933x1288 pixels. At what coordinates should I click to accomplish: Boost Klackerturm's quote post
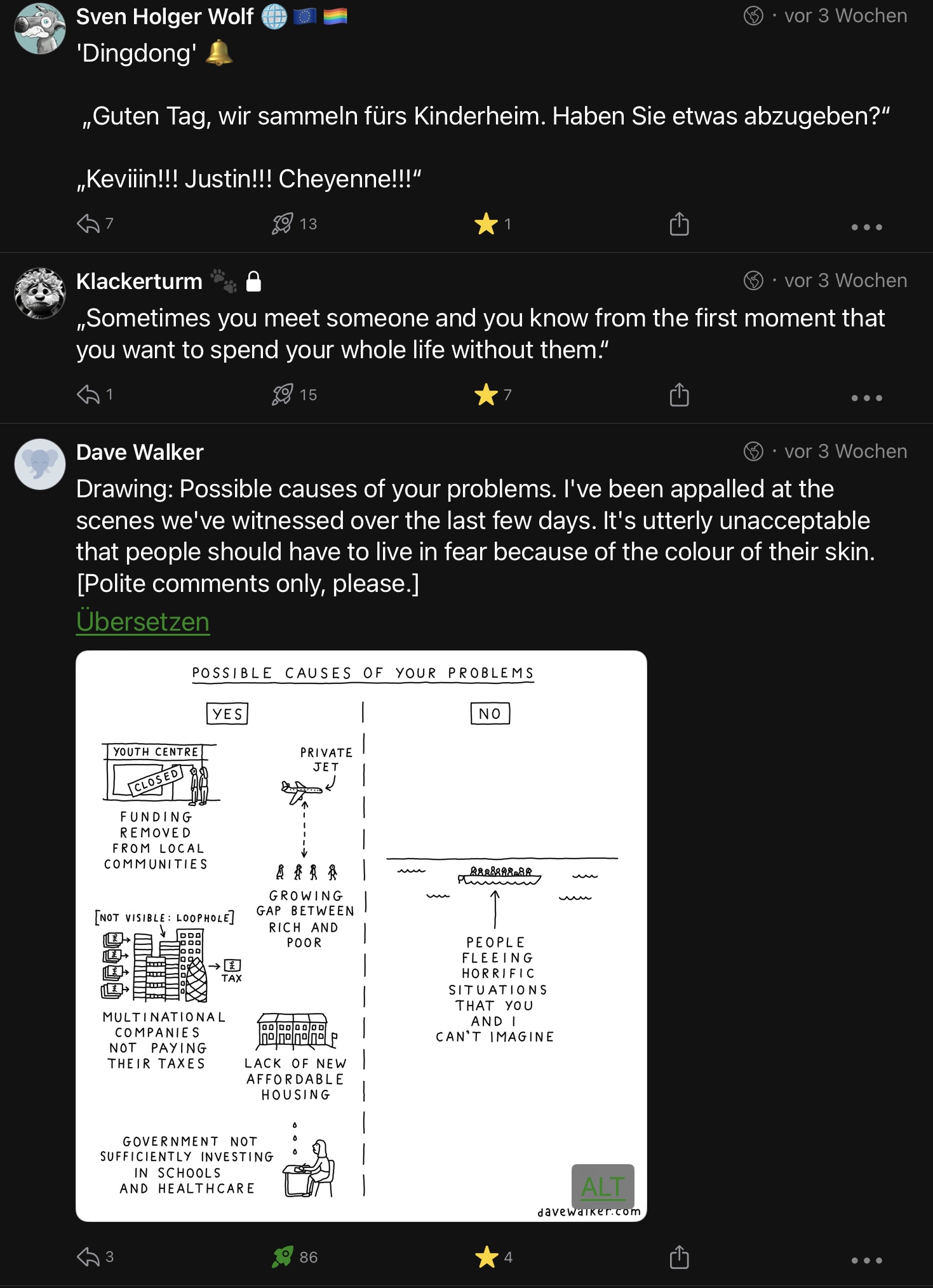(283, 394)
